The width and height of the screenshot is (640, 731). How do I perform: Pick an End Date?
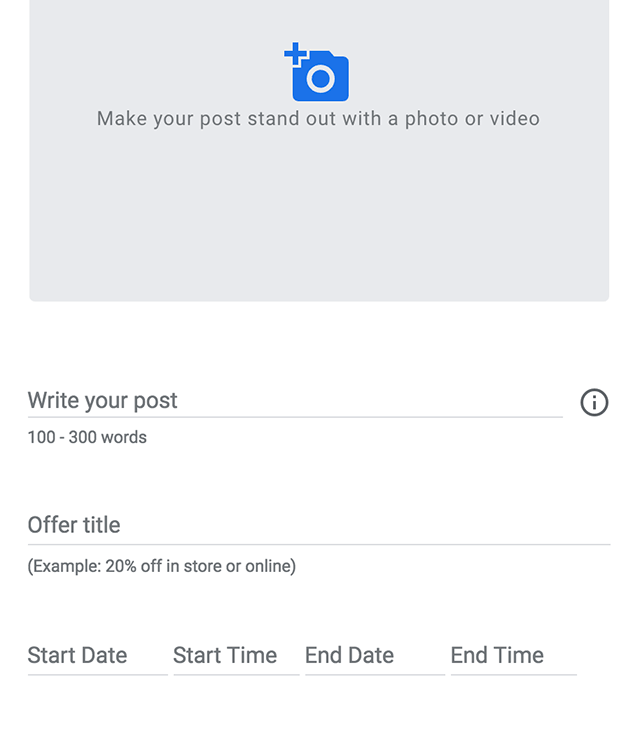tap(374, 656)
